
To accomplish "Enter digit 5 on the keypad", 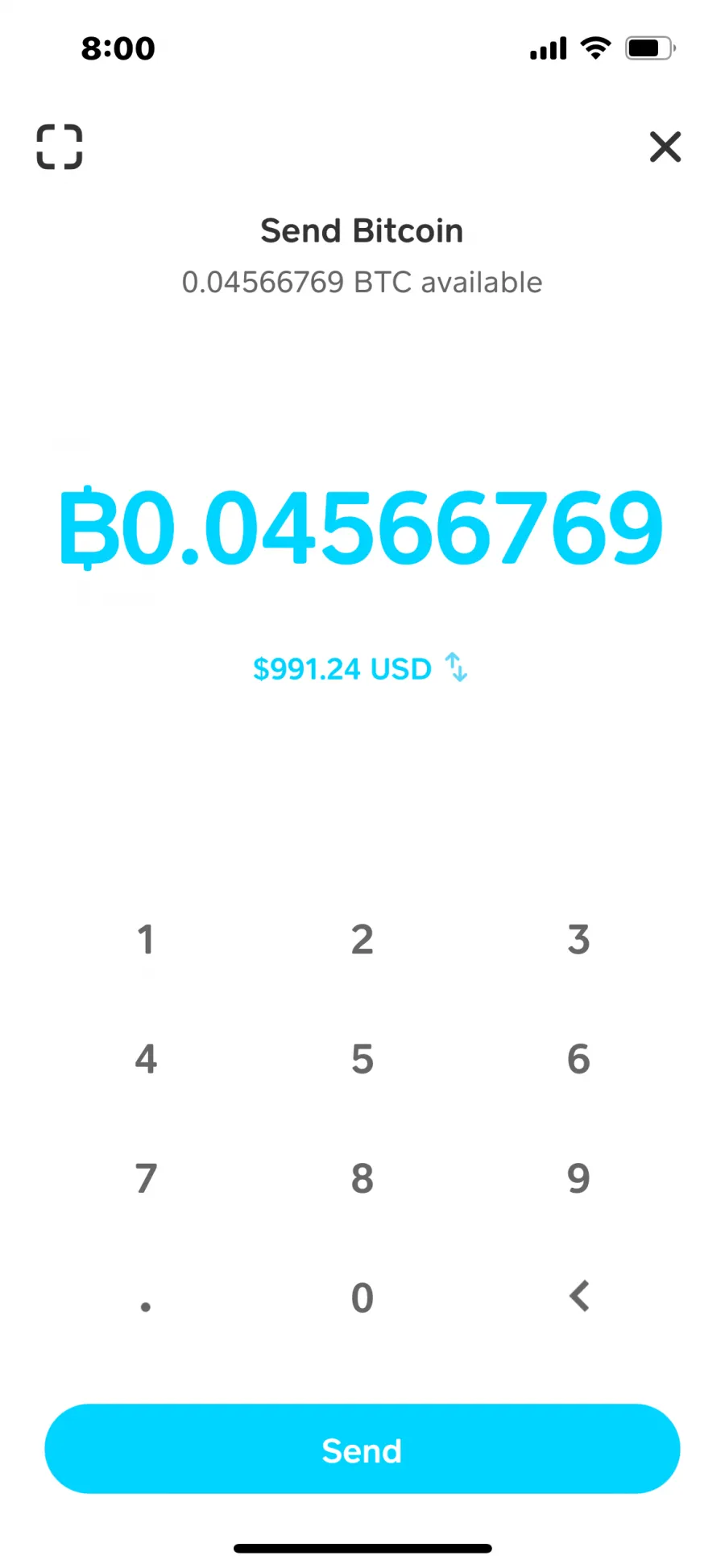I will tap(362, 1059).
